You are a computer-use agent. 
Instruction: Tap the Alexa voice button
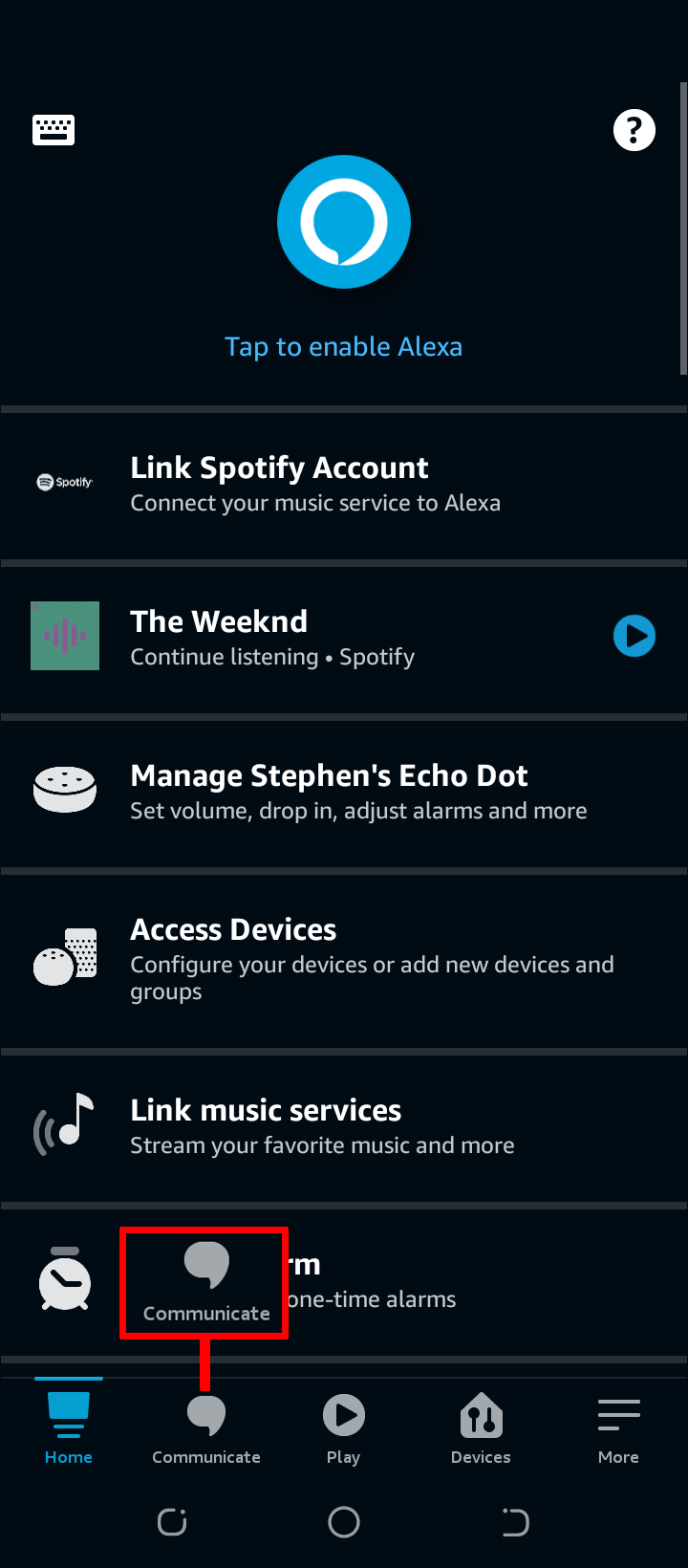[x=344, y=222]
